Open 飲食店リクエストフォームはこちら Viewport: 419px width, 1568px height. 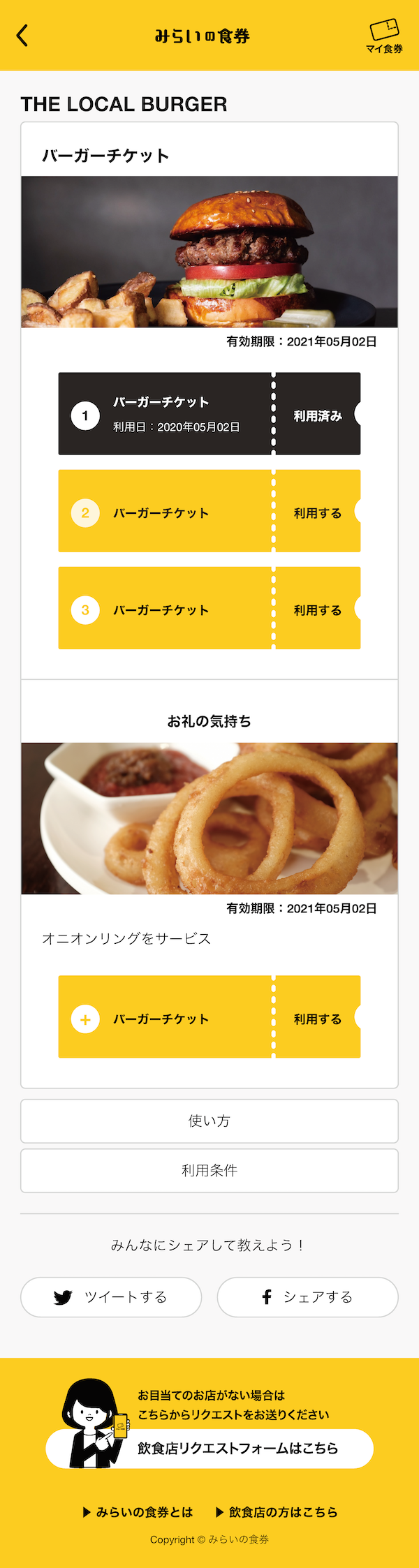(x=237, y=1448)
